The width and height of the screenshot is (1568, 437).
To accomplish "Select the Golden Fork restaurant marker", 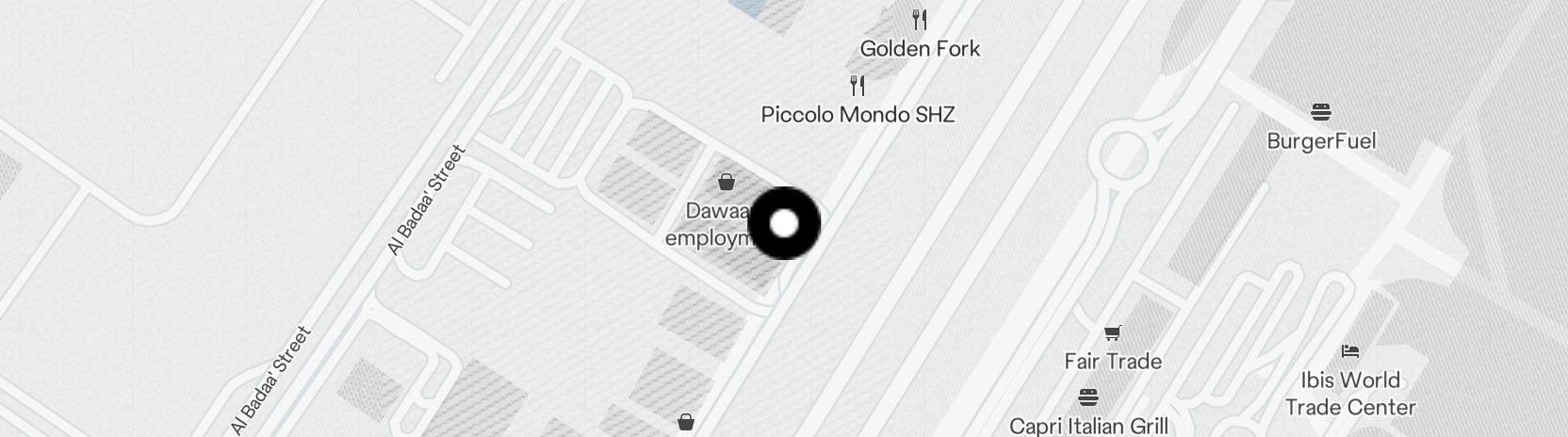I will (920, 21).
